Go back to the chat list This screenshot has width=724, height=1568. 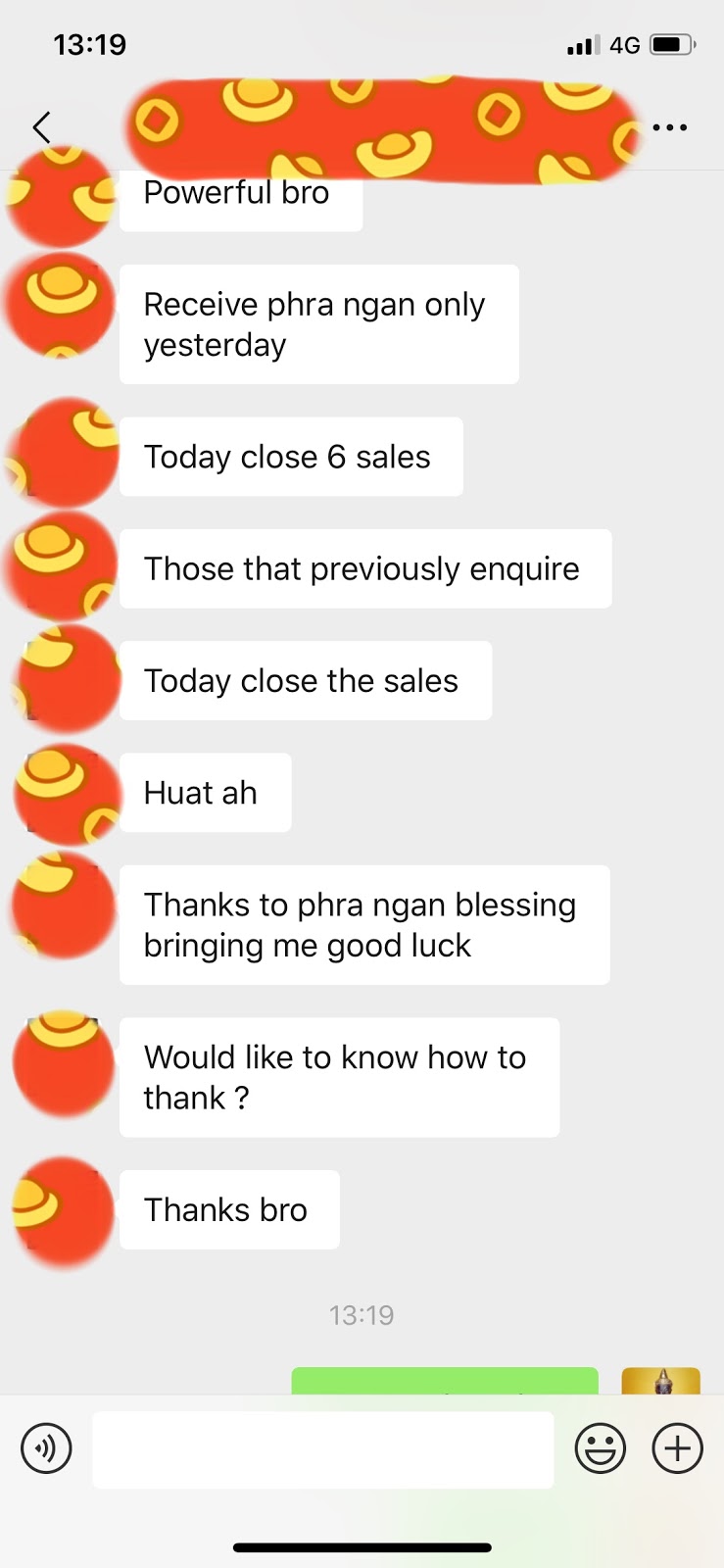click(41, 127)
